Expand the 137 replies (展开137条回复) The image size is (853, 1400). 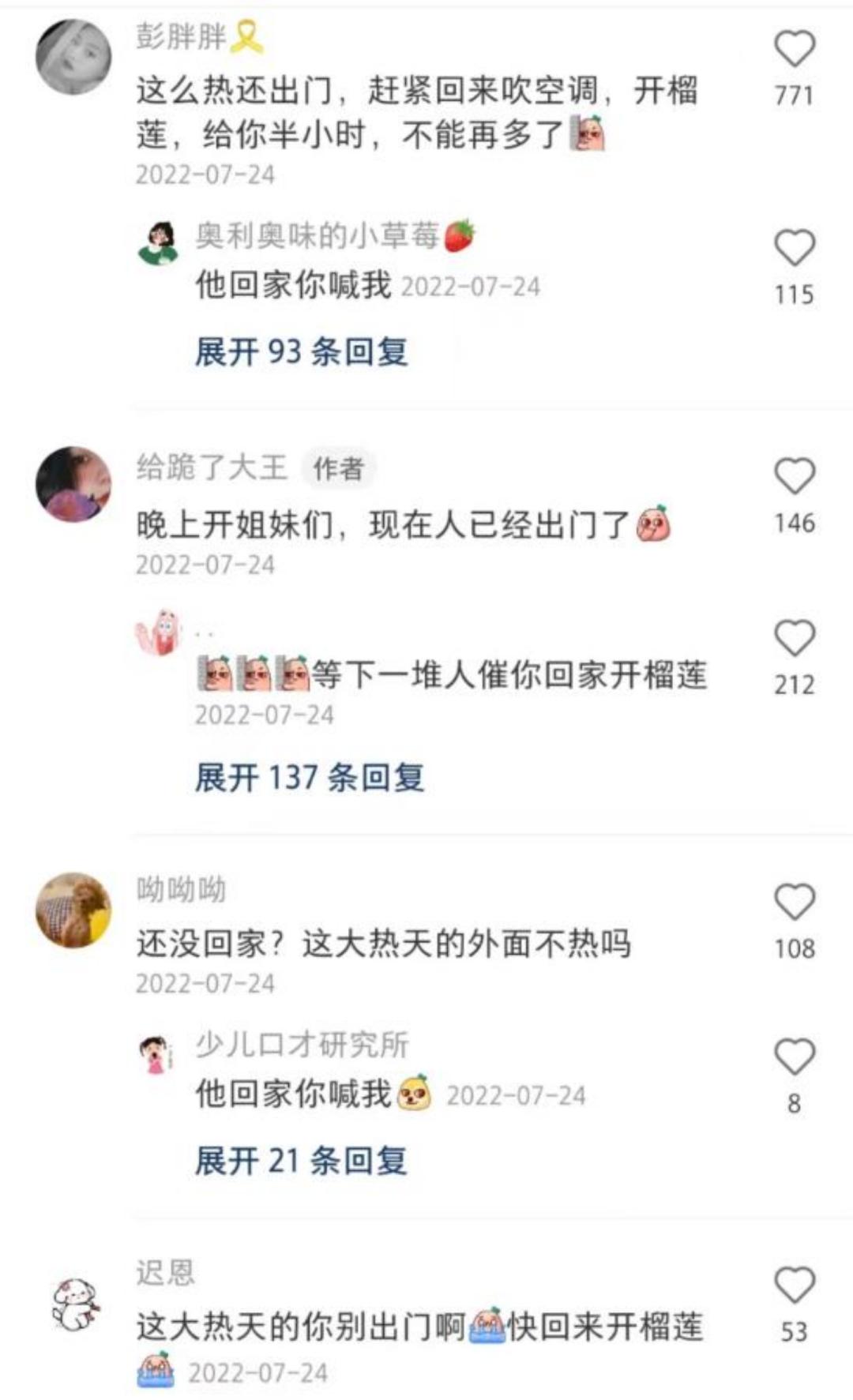pyautogui.click(x=309, y=778)
